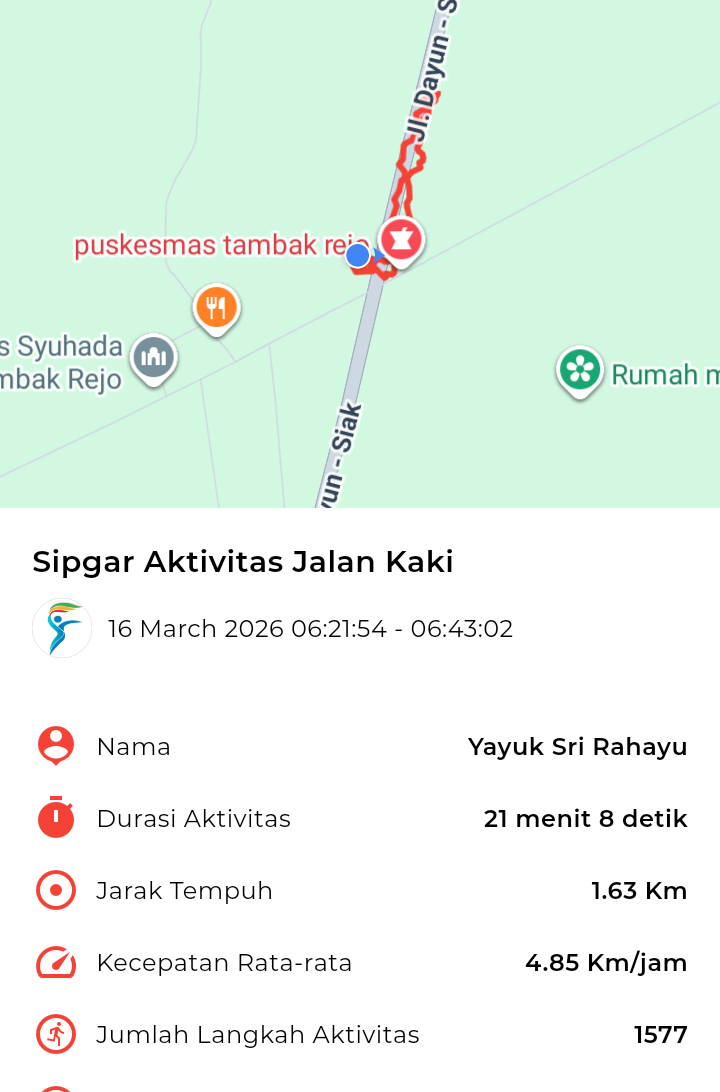The width and height of the screenshot is (720, 1092).
Task: Tap the green Rumah marker on map
Action: 580,371
